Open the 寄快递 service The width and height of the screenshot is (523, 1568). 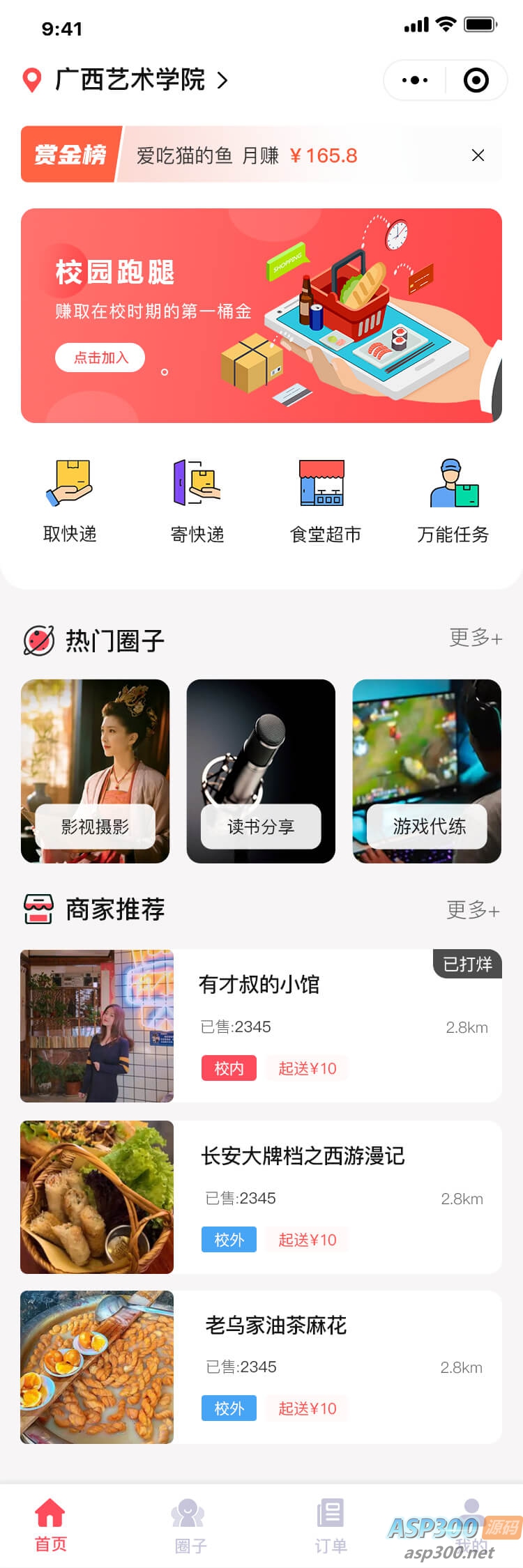click(197, 500)
